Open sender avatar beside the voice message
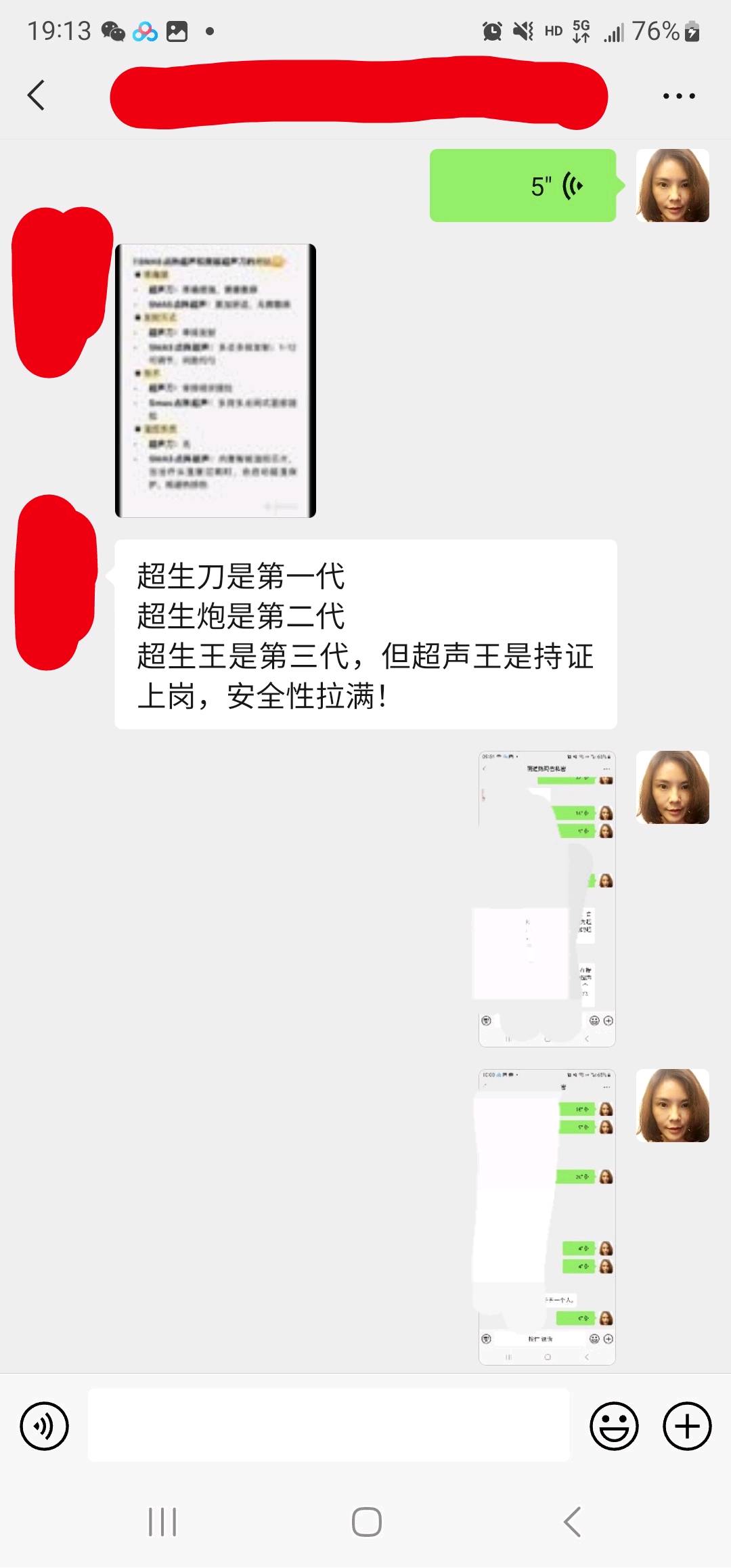This screenshot has width=731, height=1568. [x=672, y=186]
